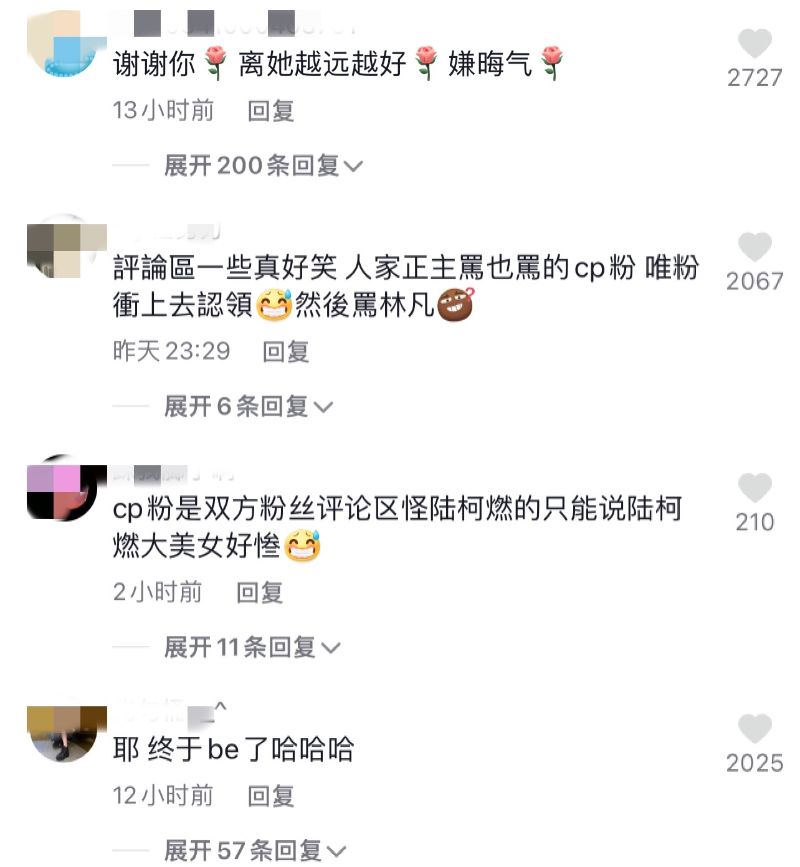Reply to the comment posted 12小时前

270,795
